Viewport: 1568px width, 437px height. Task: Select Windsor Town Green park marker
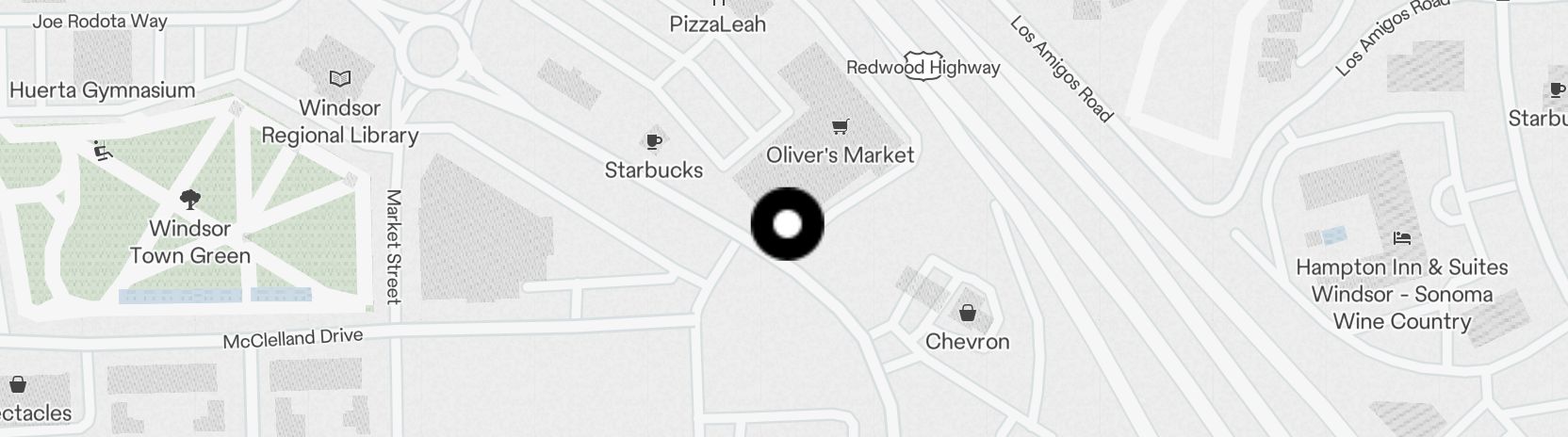(190, 200)
